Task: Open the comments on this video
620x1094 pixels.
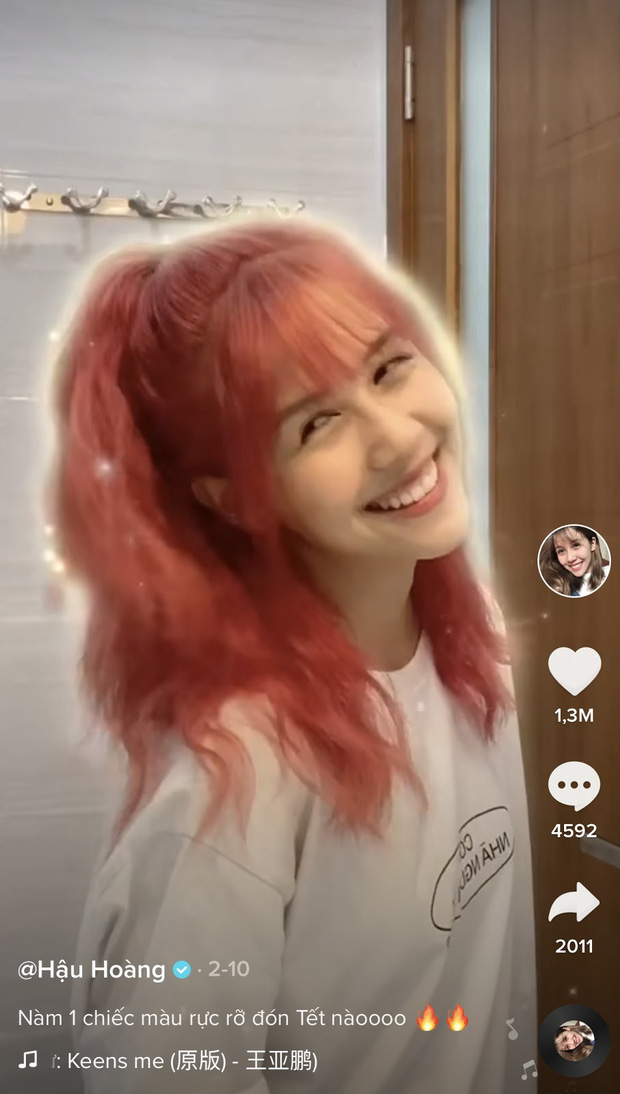Action: click(574, 786)
